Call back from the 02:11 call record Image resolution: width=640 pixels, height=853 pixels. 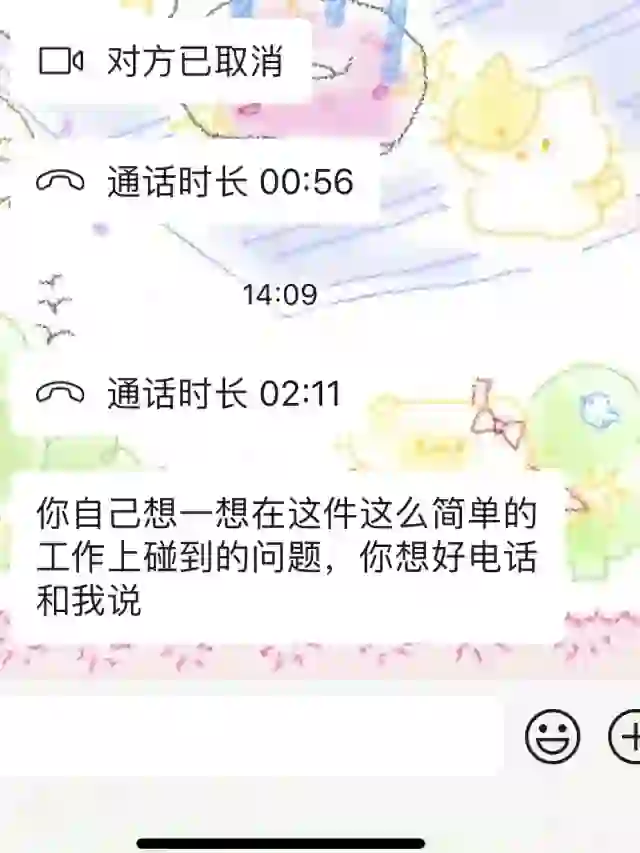point(188,393)
